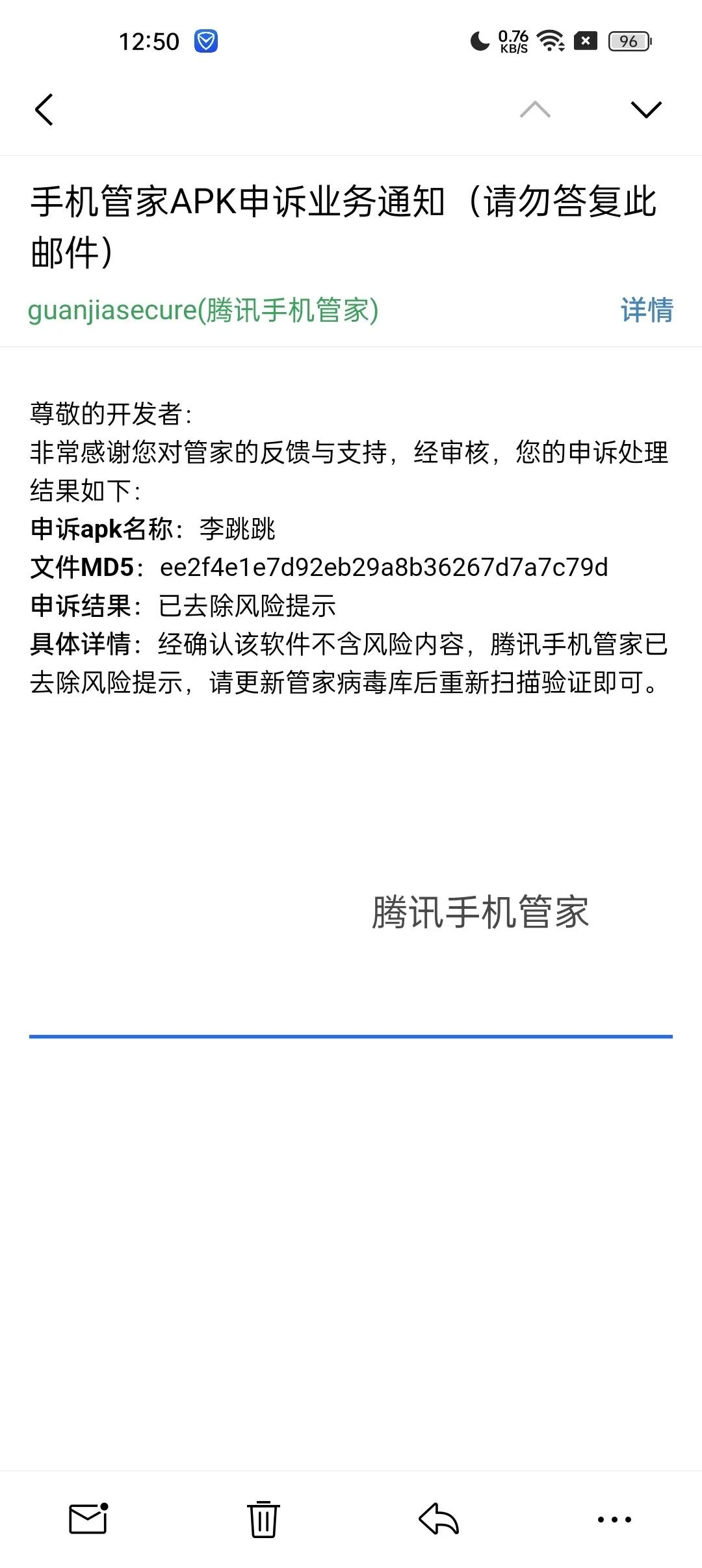Tap sender guanjiasecure(腾讯手机管家)
702x1568 pixels.
(x=203, y=309)
